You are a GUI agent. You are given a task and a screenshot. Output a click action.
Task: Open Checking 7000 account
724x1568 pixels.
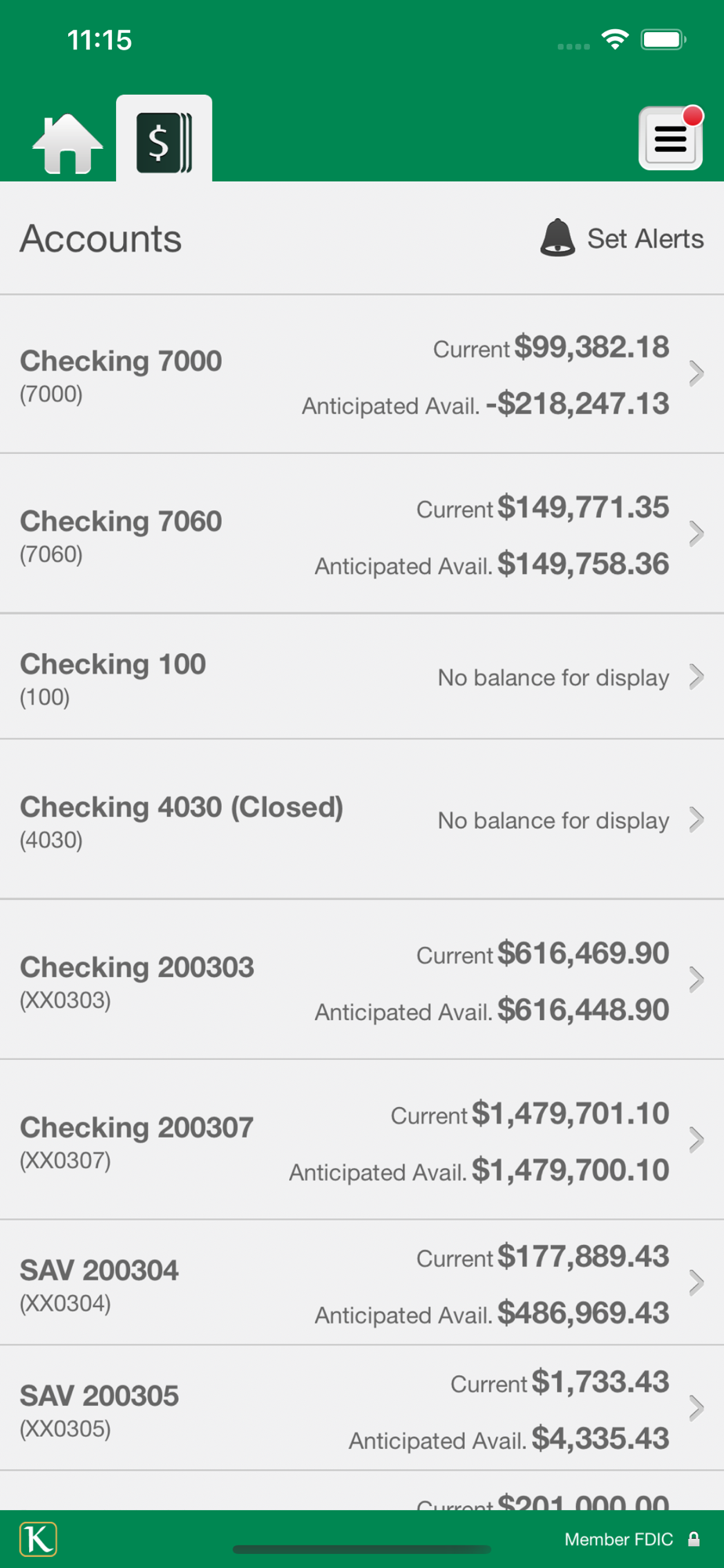pos(361,375)
